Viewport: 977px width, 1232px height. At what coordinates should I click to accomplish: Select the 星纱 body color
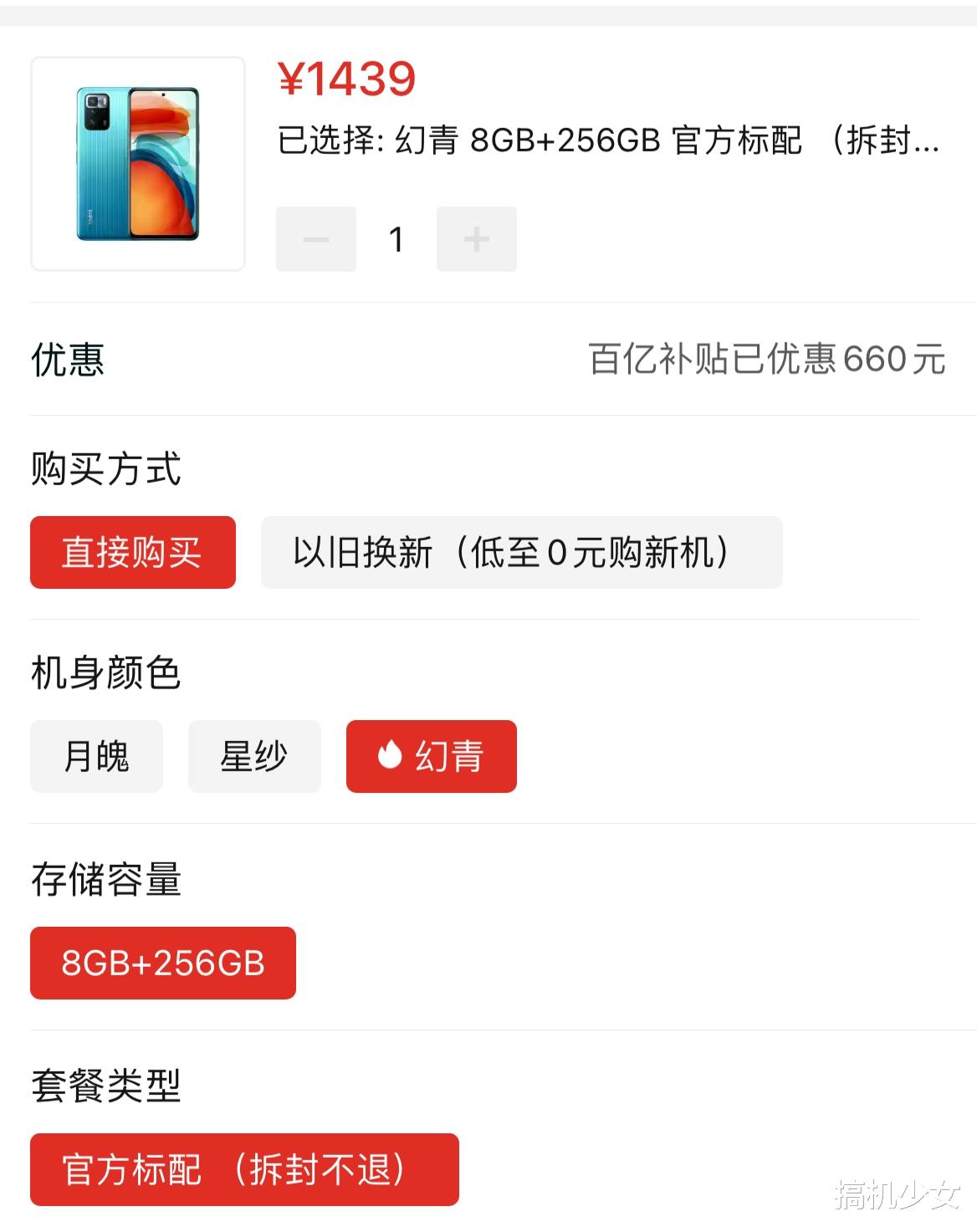tap(253, 756)
